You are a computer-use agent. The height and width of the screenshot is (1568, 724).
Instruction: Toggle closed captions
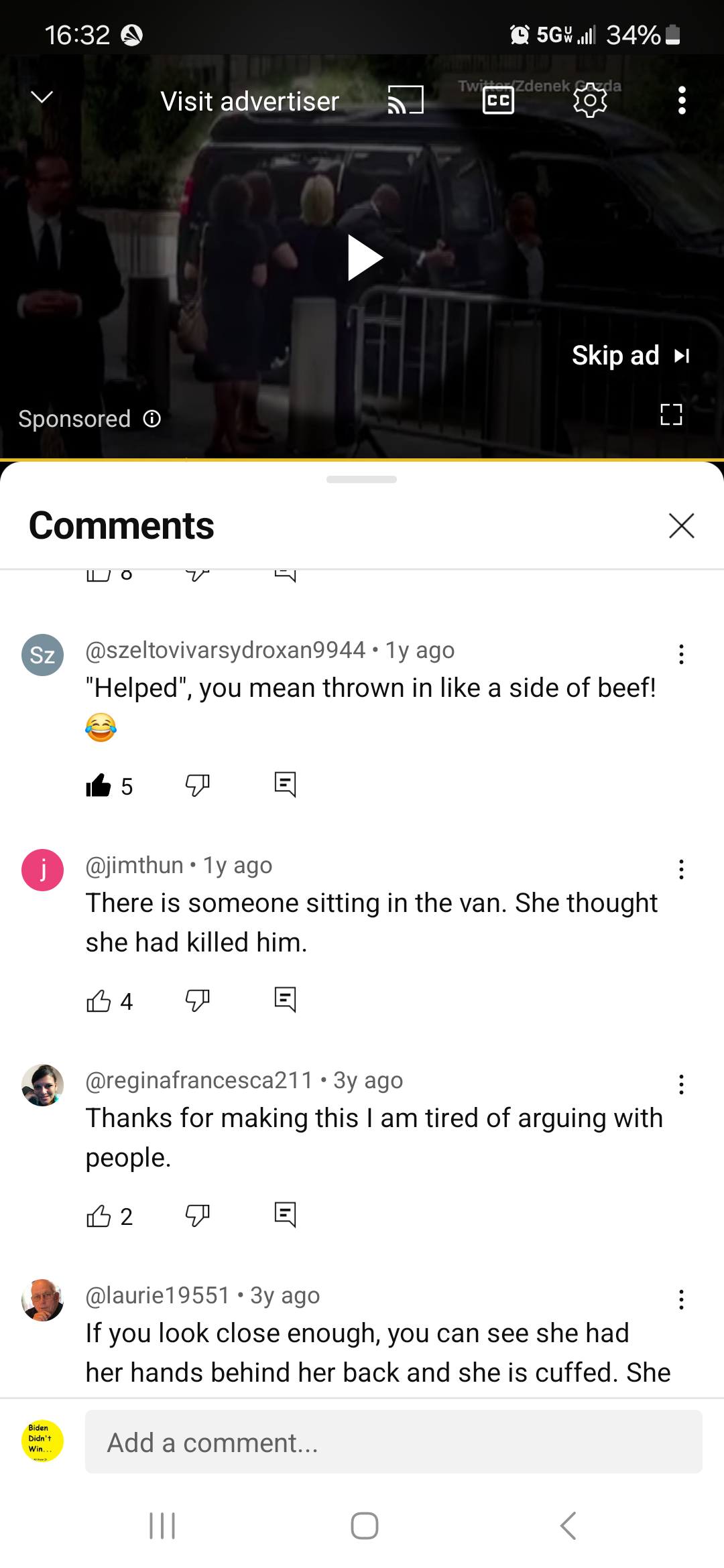(498, 101)
